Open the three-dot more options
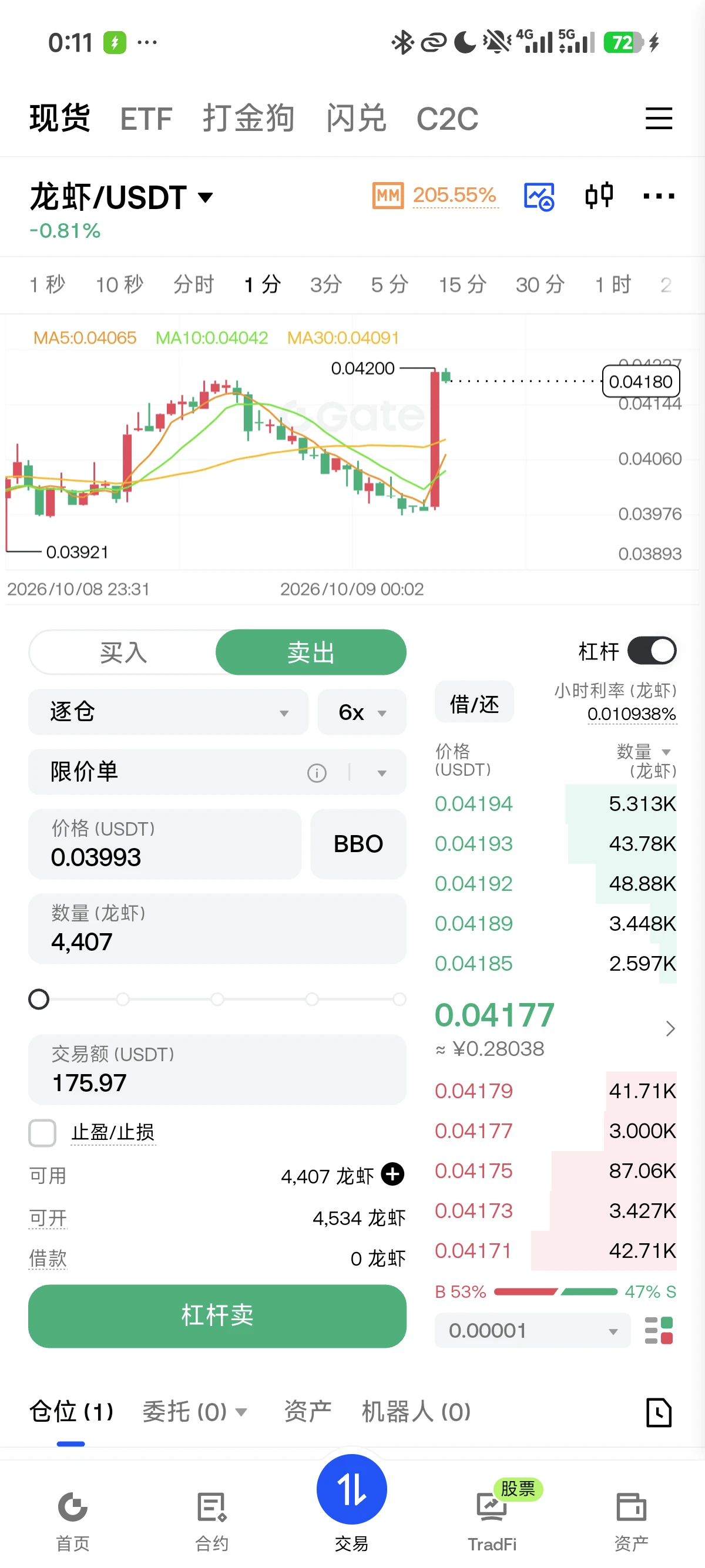 tap(659, 196)
